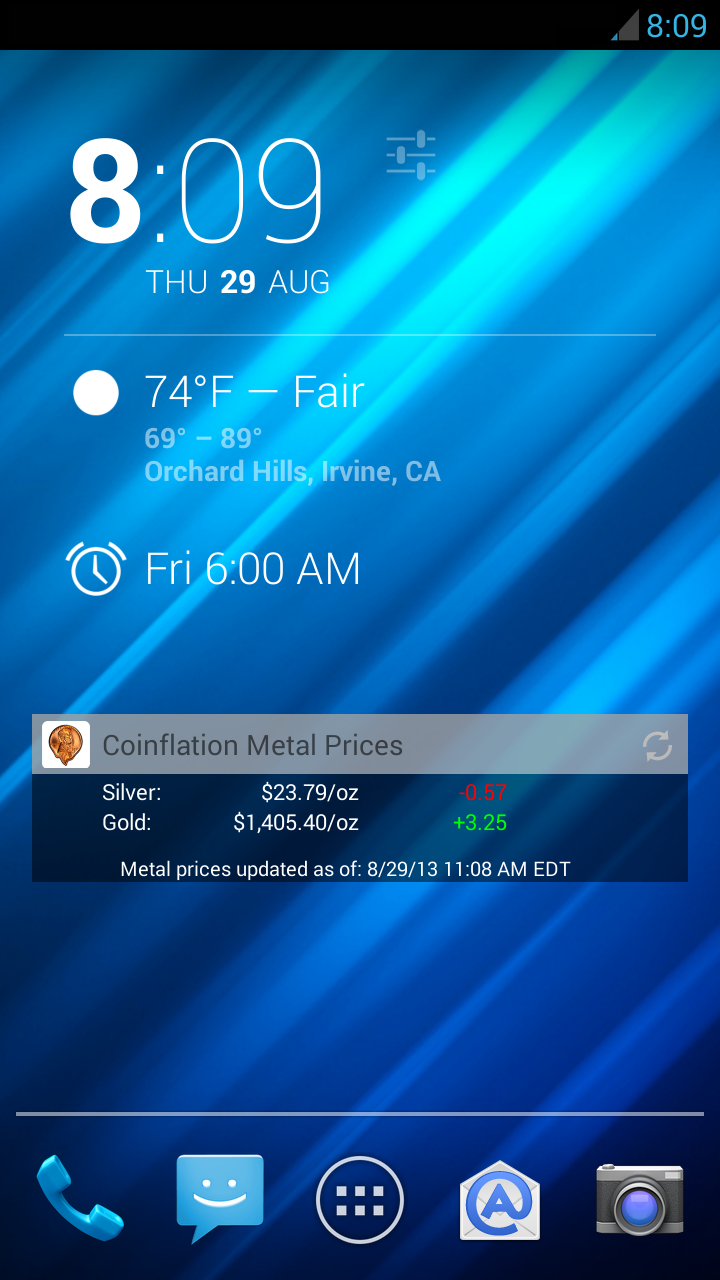The width and height of the screenshot is (720, 1280).
Task: Open the clock from the 8:09 time display
Action: click(x=197, y=192)
